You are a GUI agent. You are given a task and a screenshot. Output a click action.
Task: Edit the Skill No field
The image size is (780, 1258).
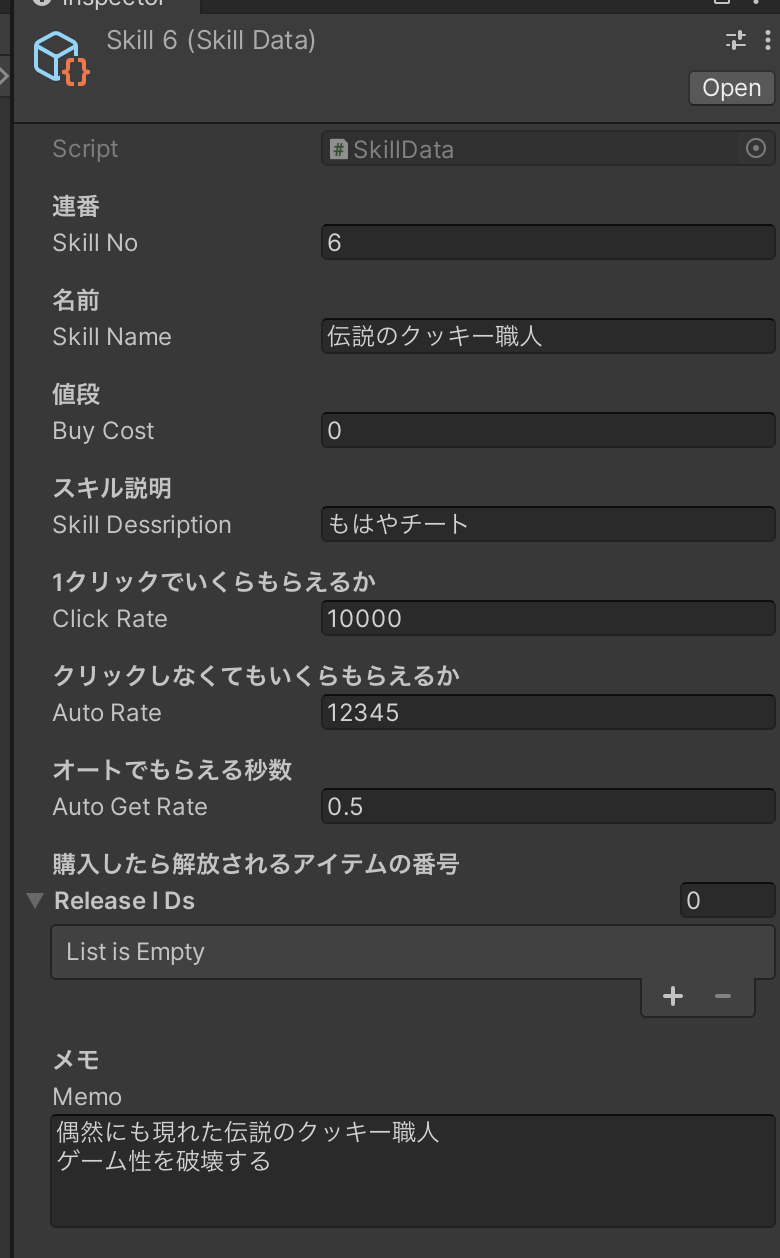[547, 243]
